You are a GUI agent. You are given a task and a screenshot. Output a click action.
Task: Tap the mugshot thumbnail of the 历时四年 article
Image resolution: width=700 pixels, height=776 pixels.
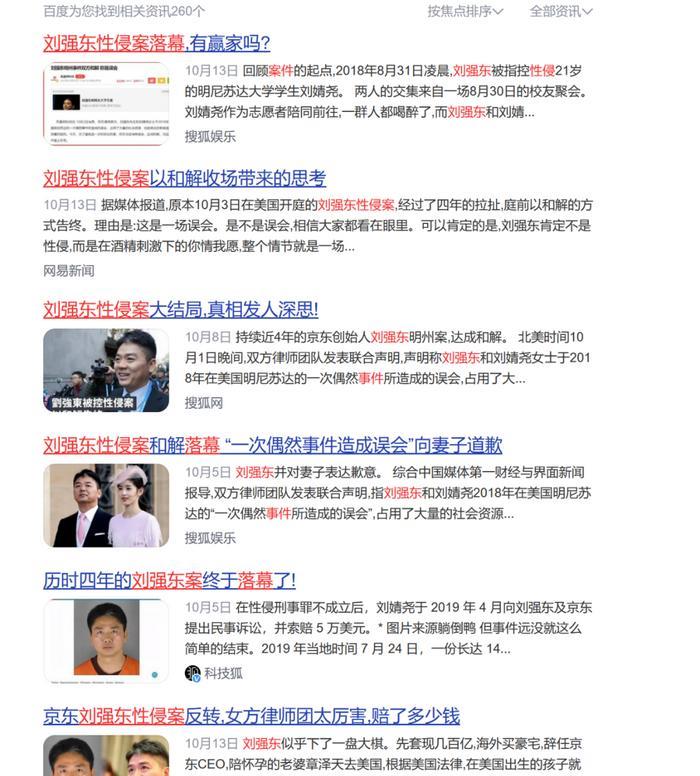pyautogui.click(x=106, y=641)
